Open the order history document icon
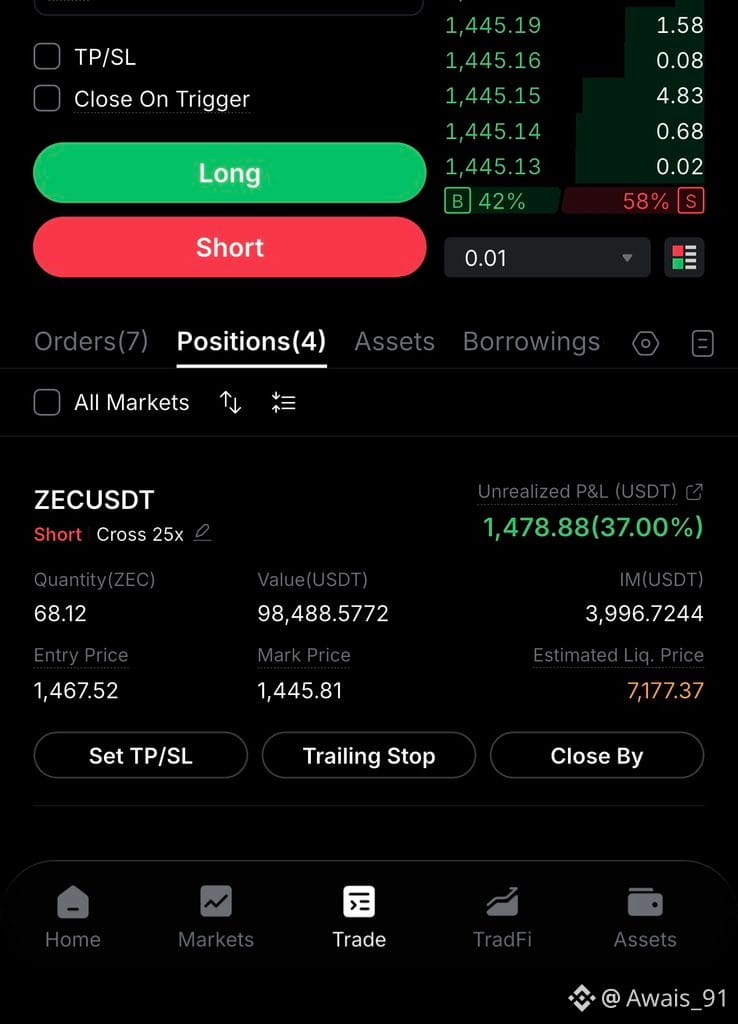This screenshot has width=738, height=1024. 702,344
